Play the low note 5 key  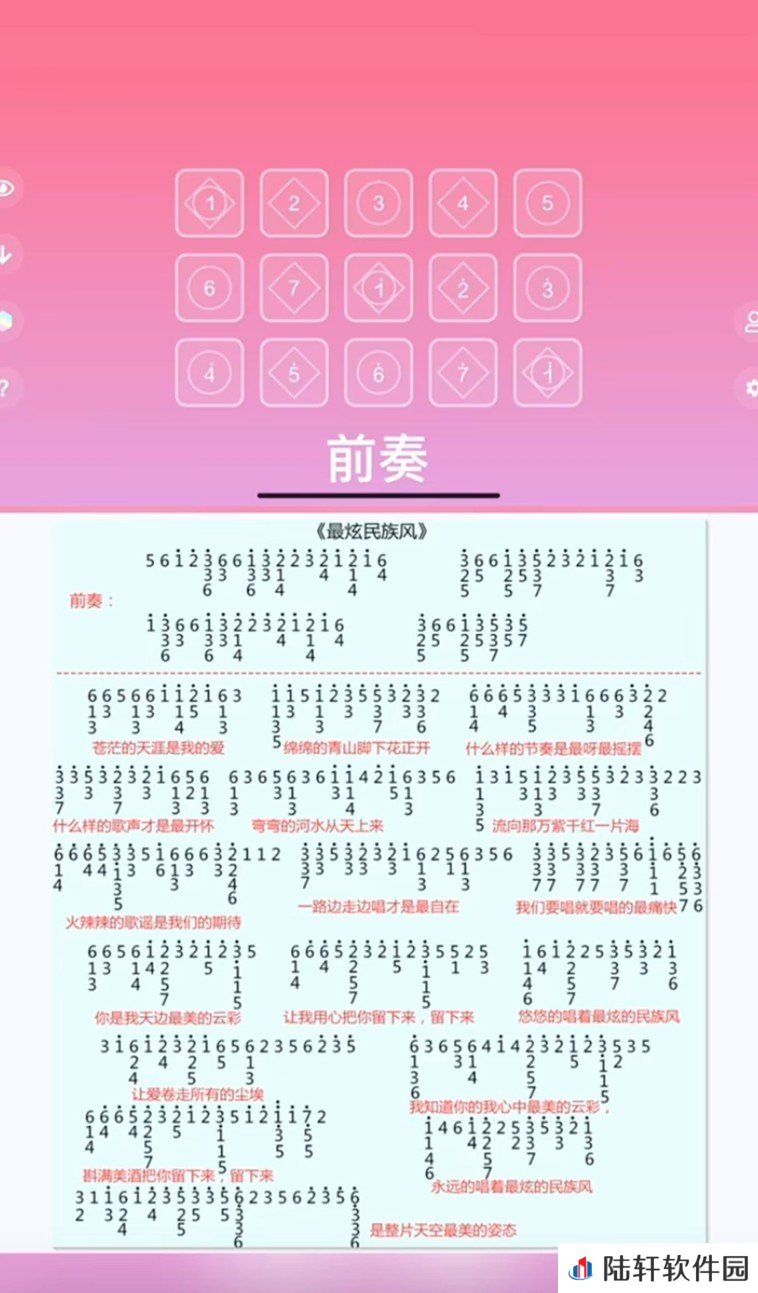tap(548, 204)
